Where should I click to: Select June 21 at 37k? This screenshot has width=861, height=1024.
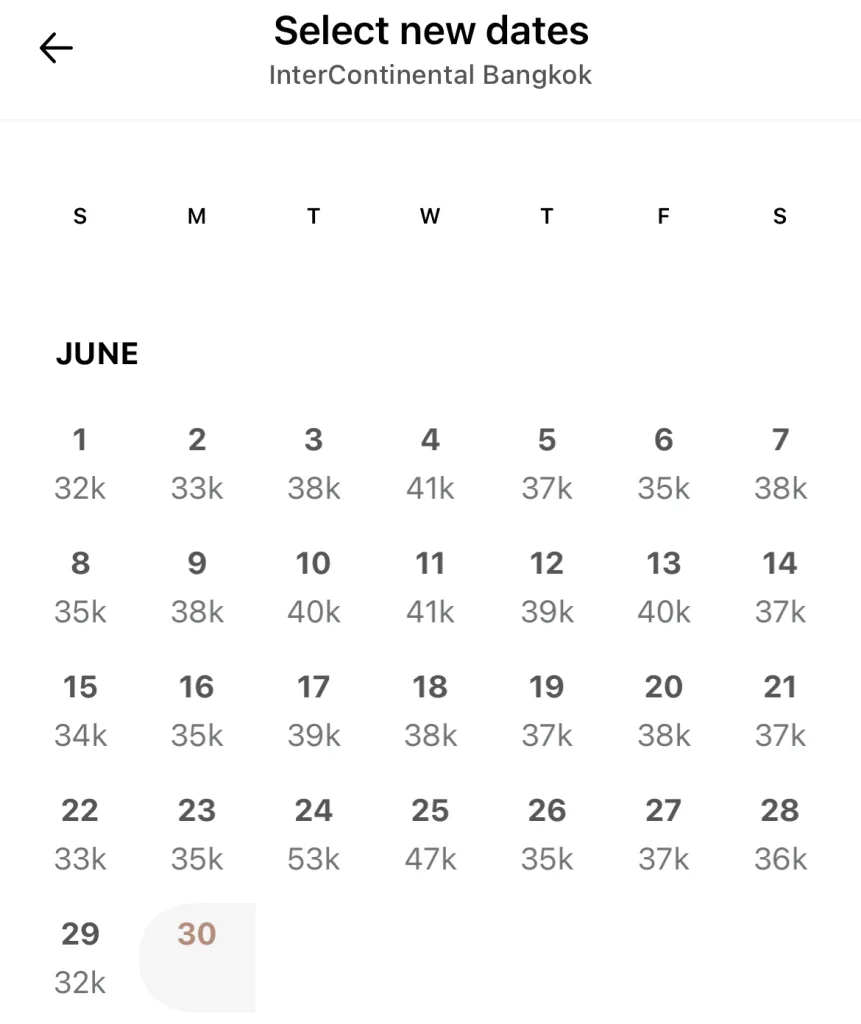point(780,710)
